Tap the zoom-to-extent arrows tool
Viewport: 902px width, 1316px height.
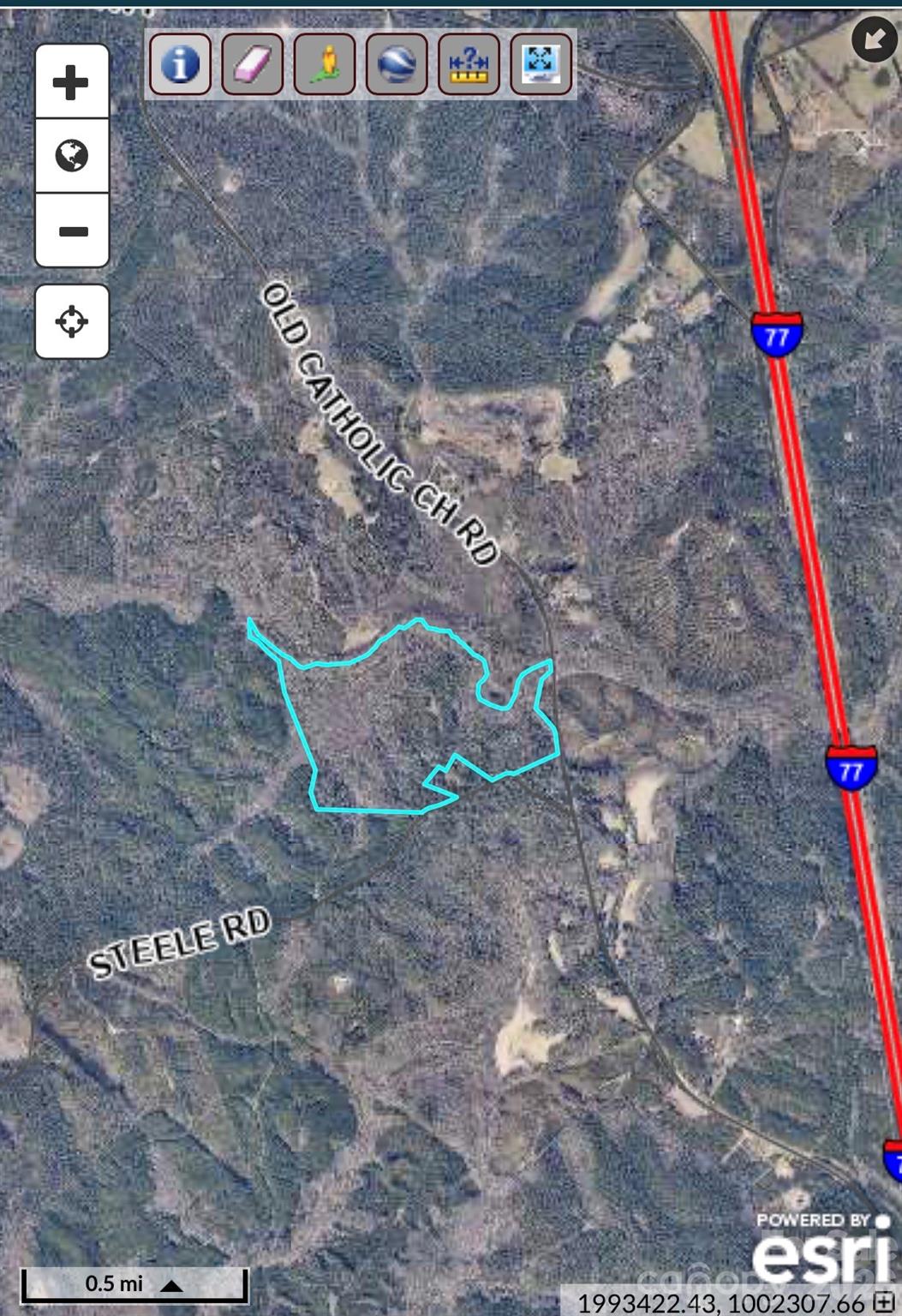(x=541, y=63)
